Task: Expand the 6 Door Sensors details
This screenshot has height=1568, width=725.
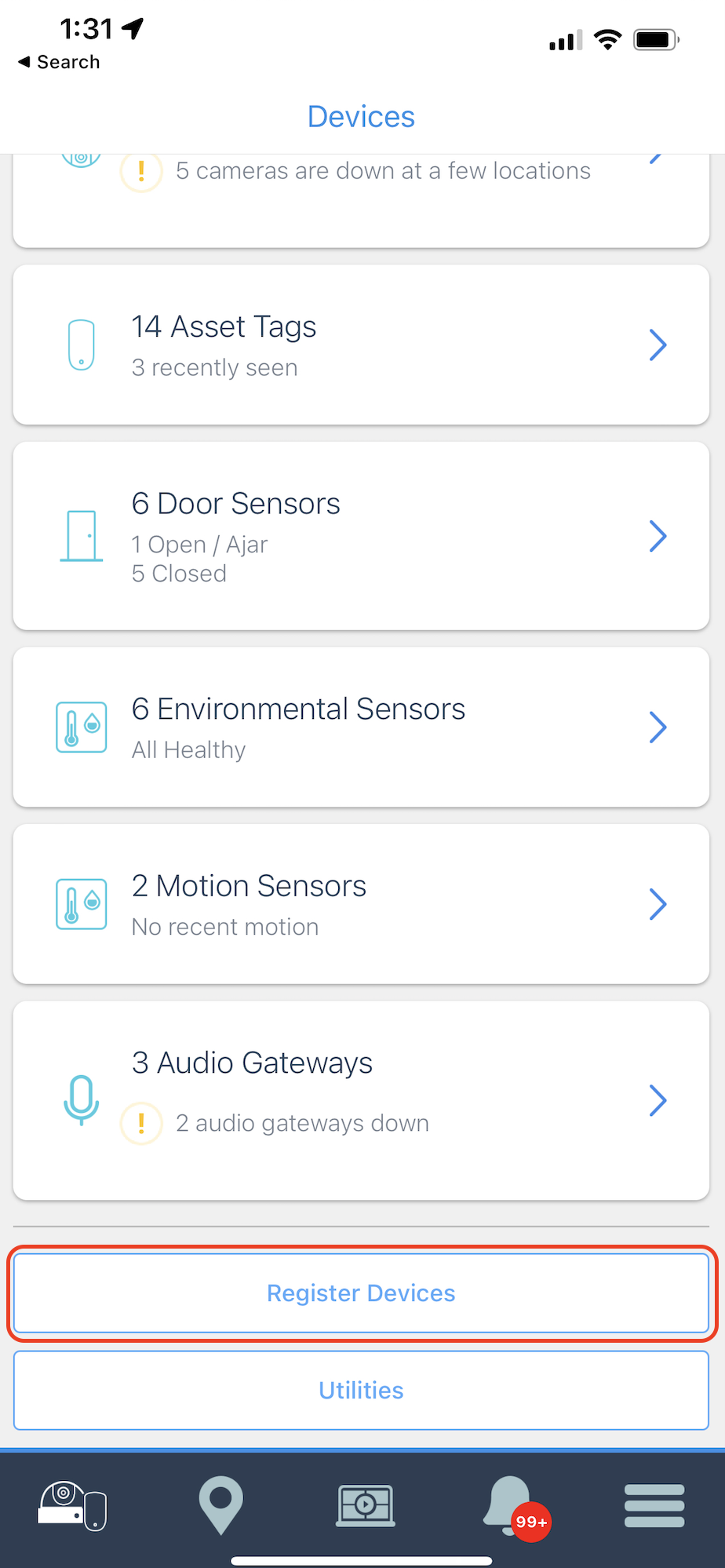Action: pos(361,536)
